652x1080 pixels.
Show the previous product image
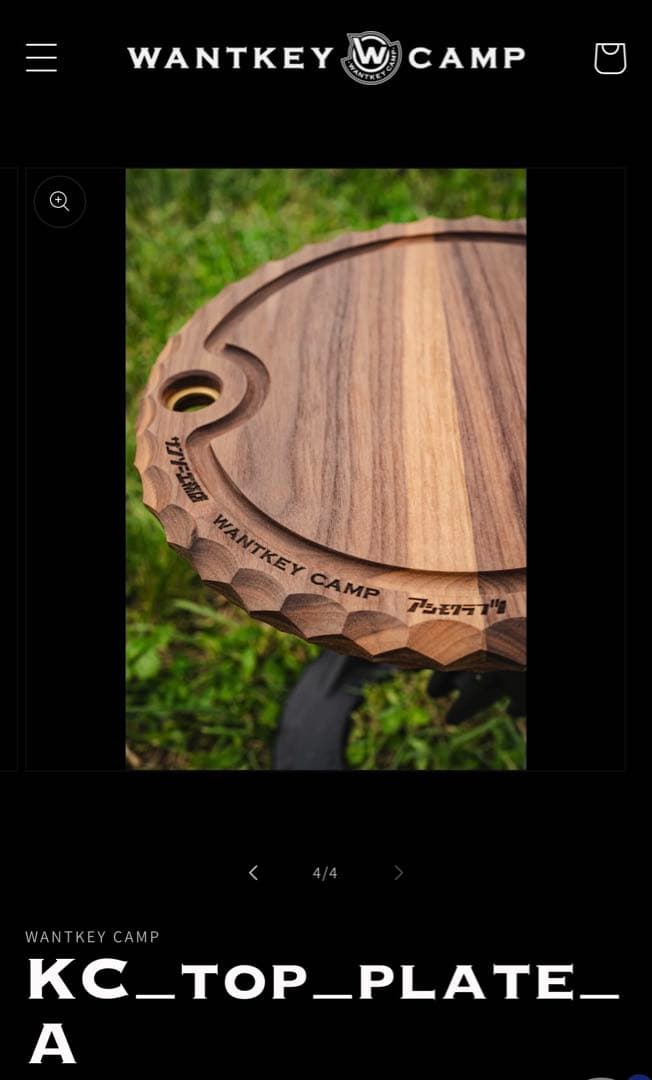[253, 873]
